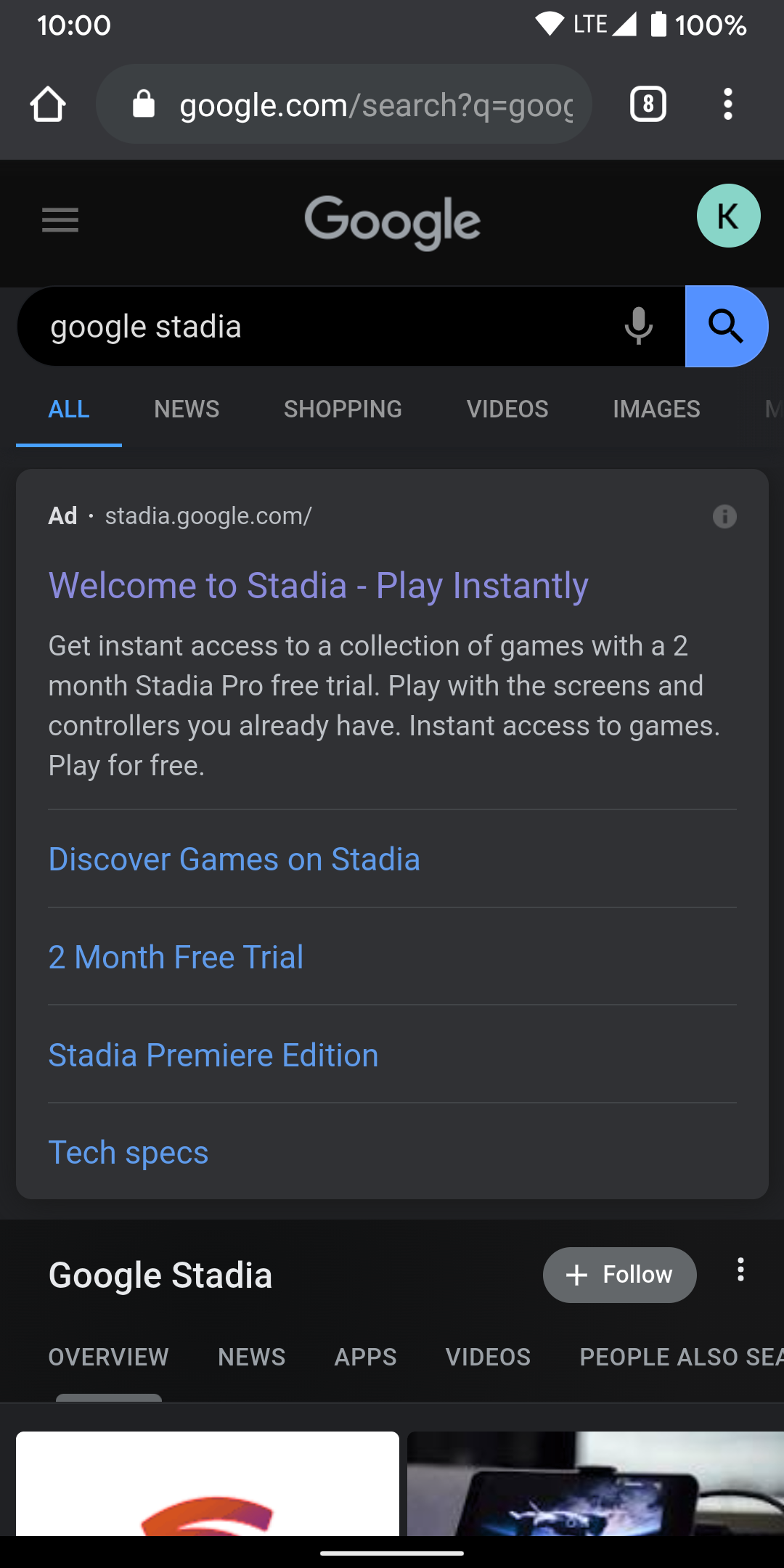Open the K account profile avatar
Image resolution: width=784 pixels, height=1568 pixels.
(729, 215)
